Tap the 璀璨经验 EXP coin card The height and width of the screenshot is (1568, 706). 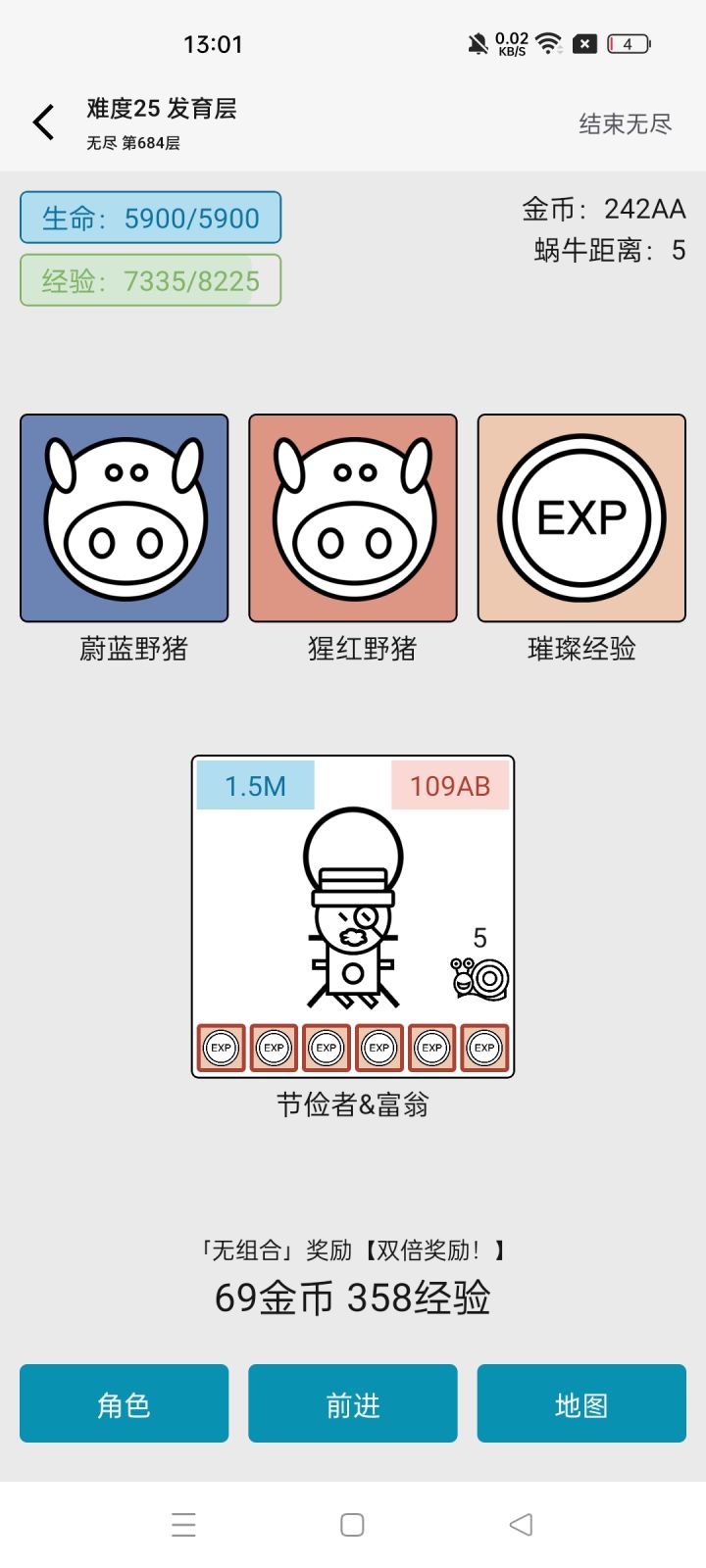580,517
